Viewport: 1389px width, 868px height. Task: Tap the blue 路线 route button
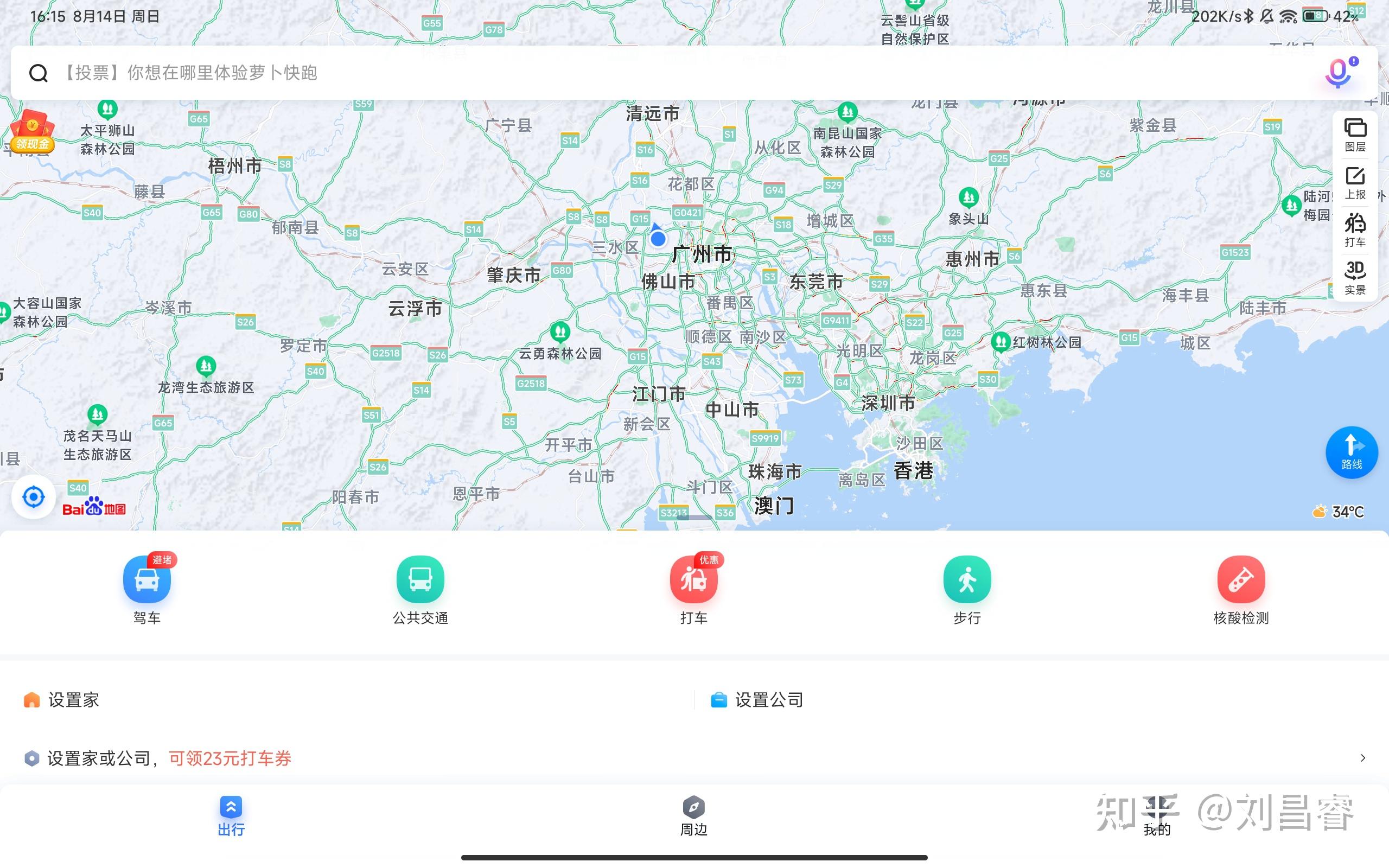point(1351,452)
